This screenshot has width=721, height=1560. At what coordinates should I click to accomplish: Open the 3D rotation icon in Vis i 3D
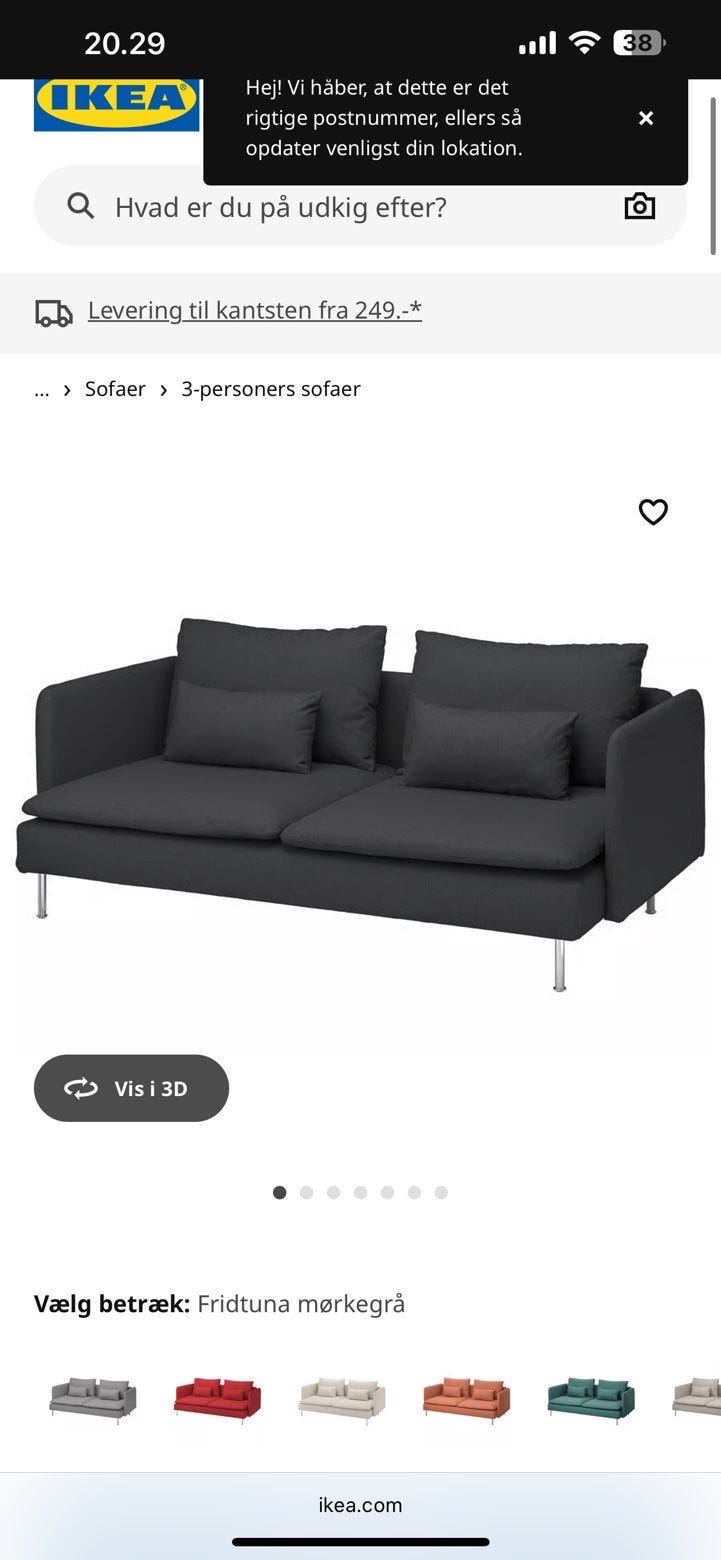click(x=83, y=1088)
